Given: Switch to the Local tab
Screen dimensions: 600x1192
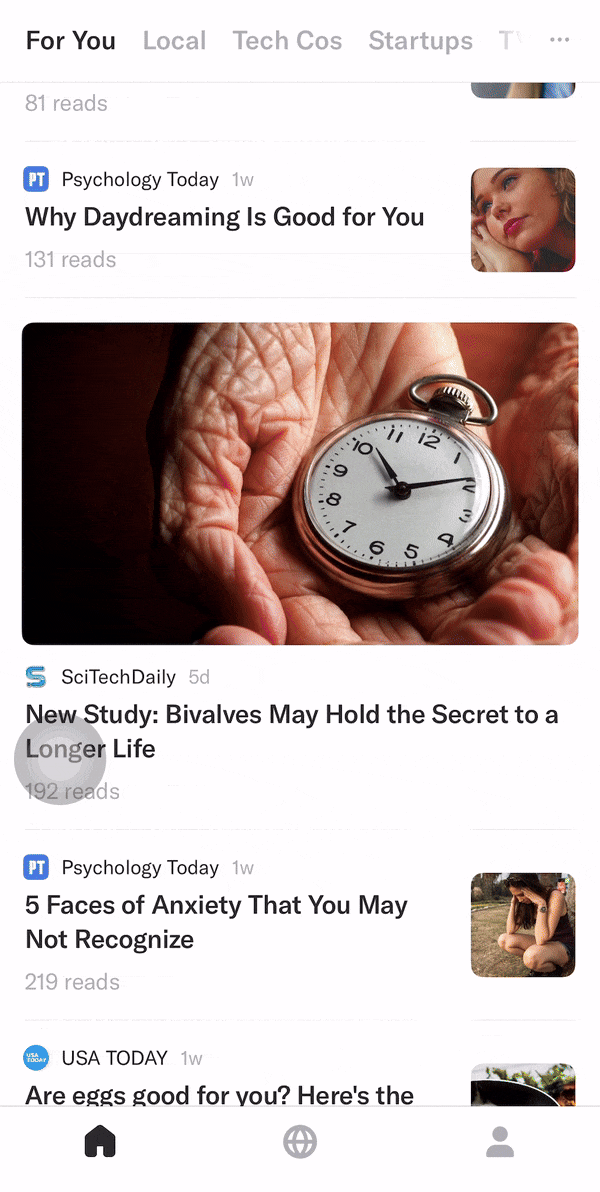Looking at the screenshot, I should pos(174,41).
